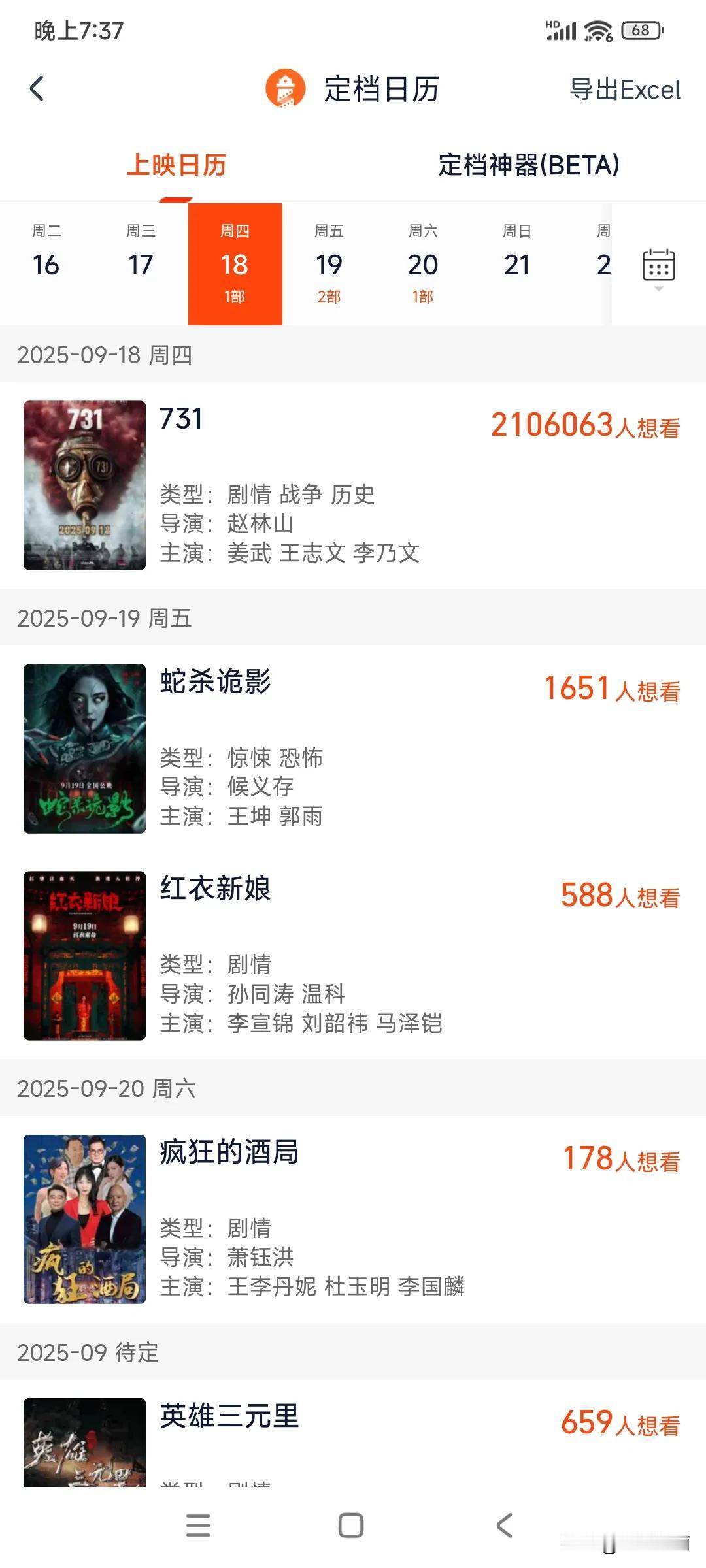
Task: Jump to Friday the 19th with 2部
Action: [329, 264]
